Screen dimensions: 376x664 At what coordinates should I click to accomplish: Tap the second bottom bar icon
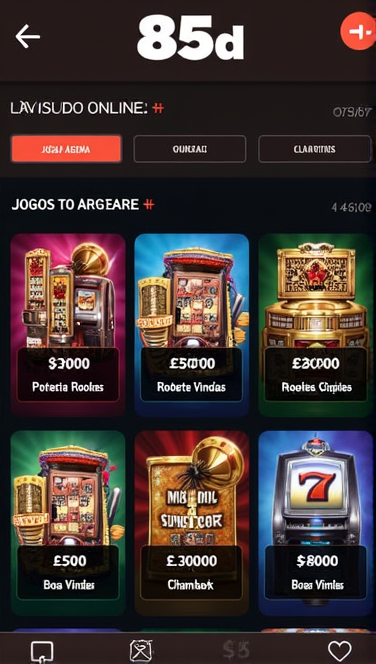(x=141, y=651)
